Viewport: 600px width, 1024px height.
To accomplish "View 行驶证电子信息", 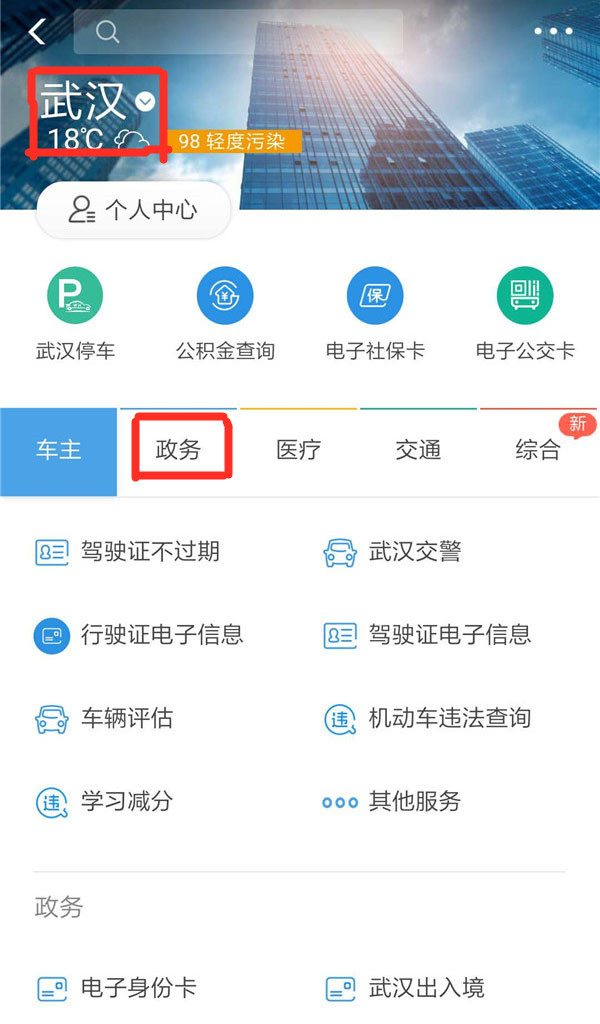I will (138, 634).
